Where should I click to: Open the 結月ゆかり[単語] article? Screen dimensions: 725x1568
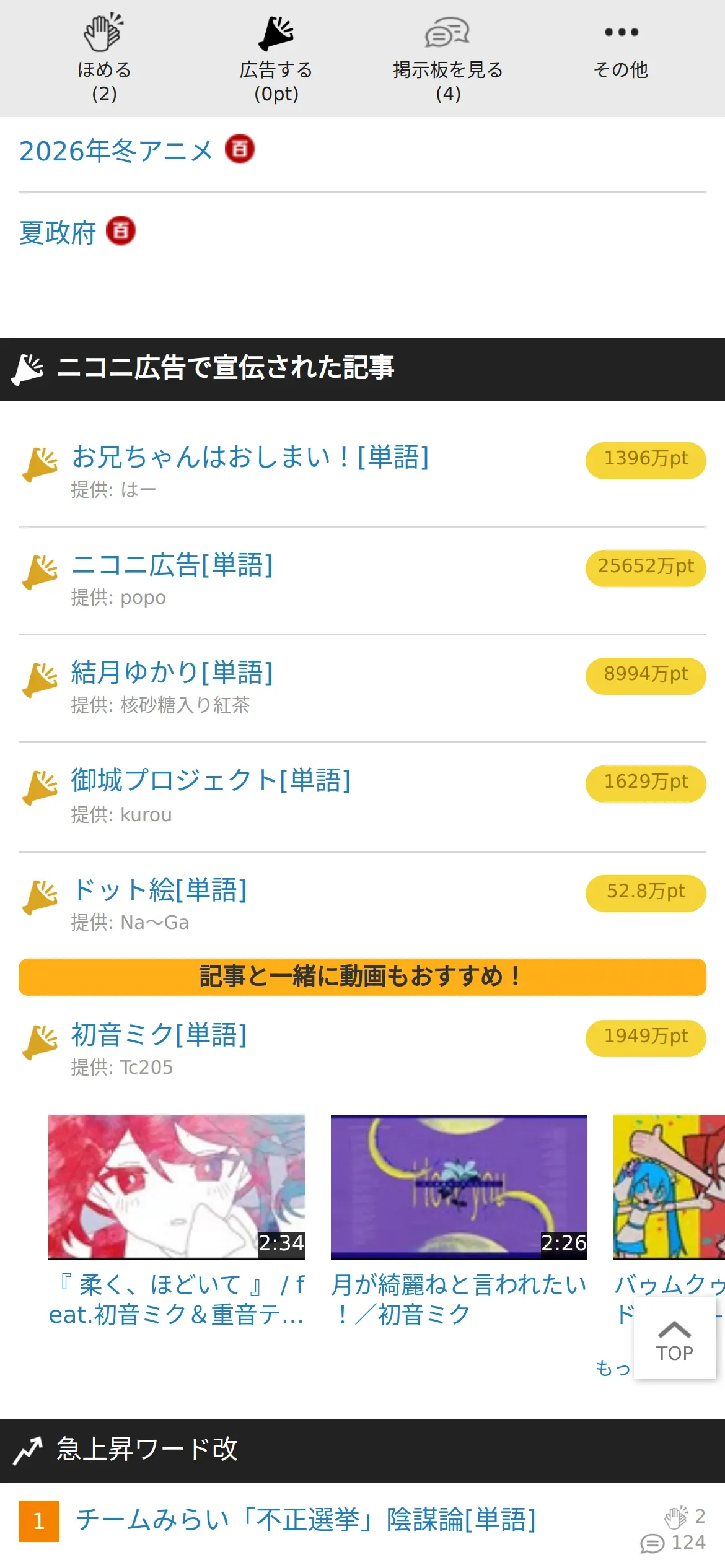[172, 673]
